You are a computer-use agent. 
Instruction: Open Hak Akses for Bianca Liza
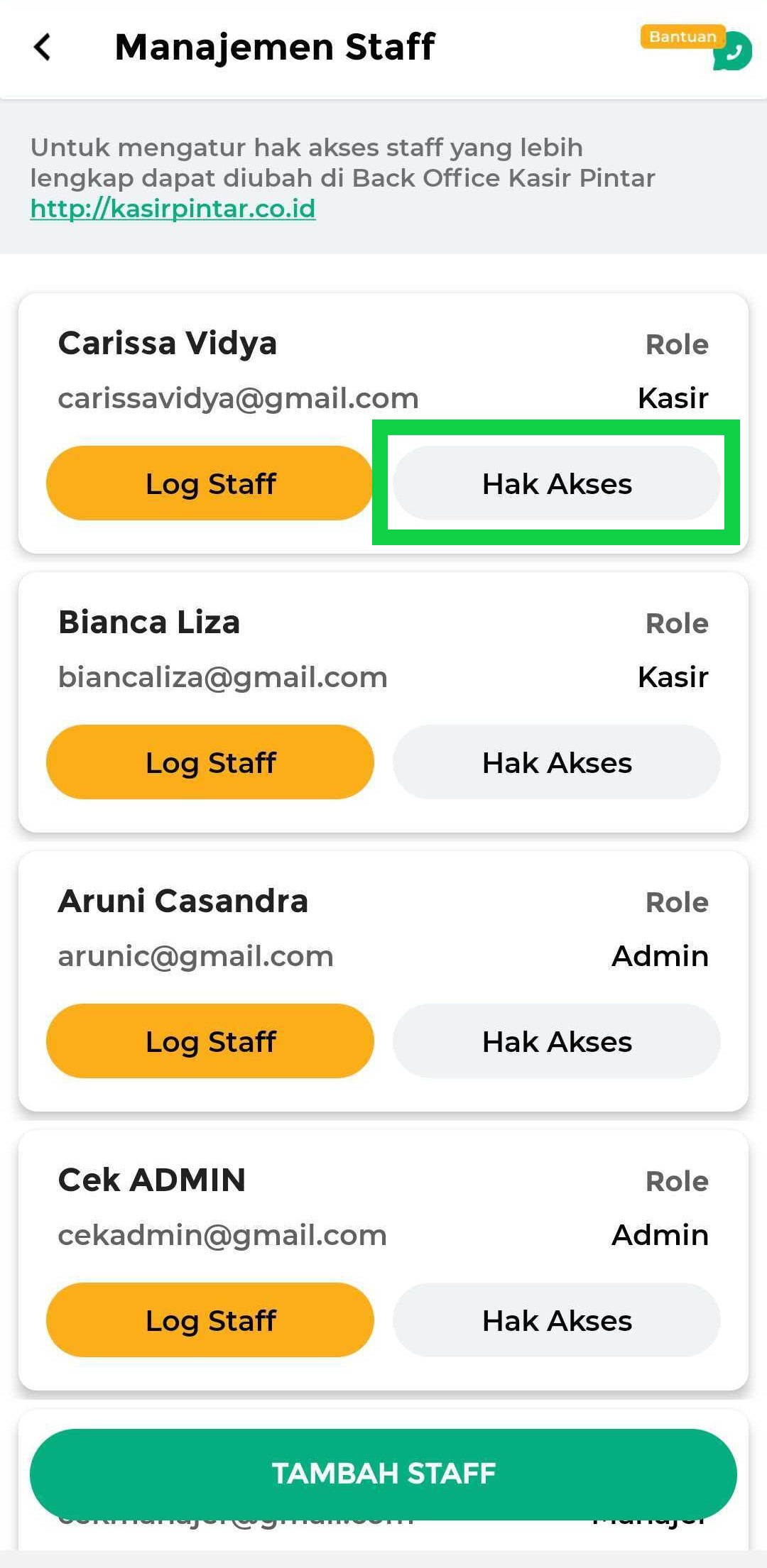[556, 762]
